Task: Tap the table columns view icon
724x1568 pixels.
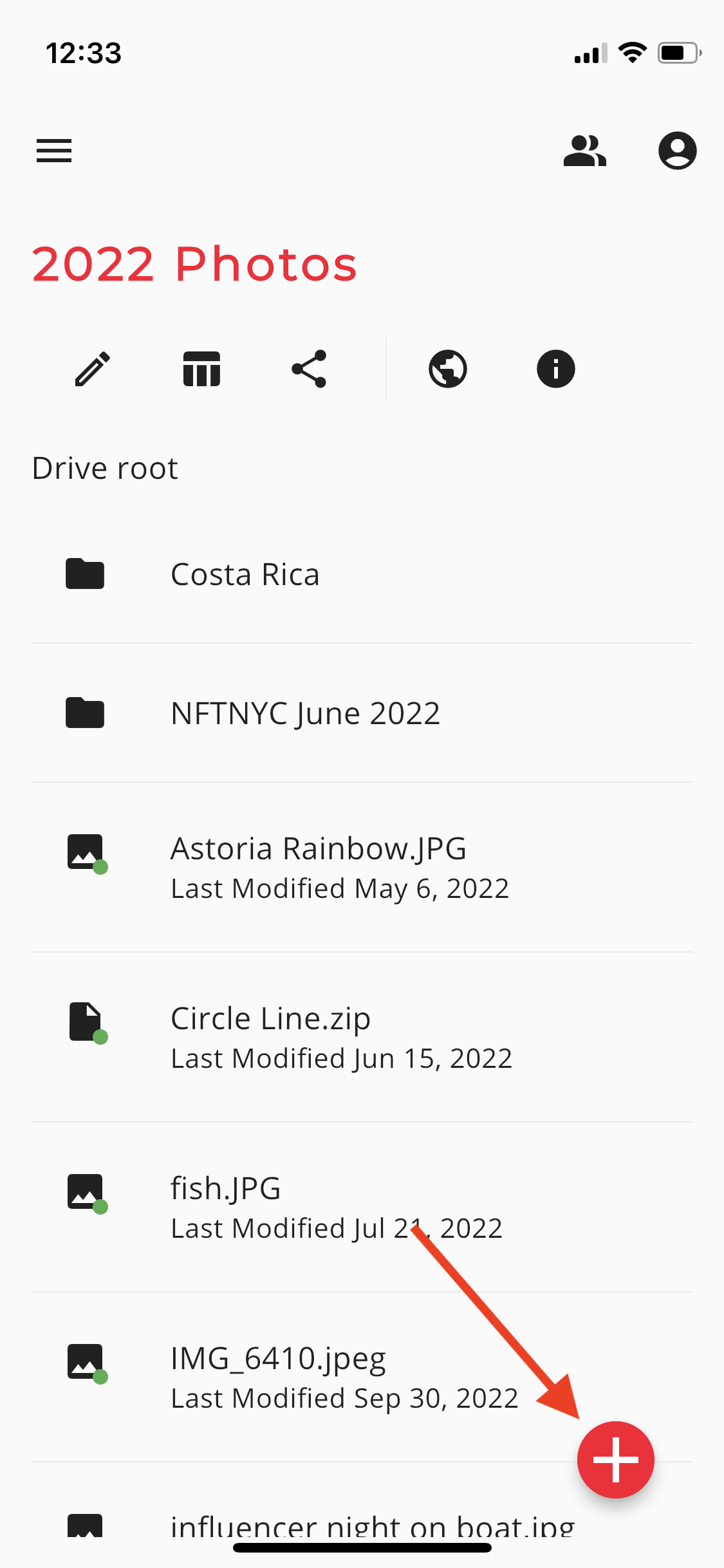Action: tap(201, 369)
